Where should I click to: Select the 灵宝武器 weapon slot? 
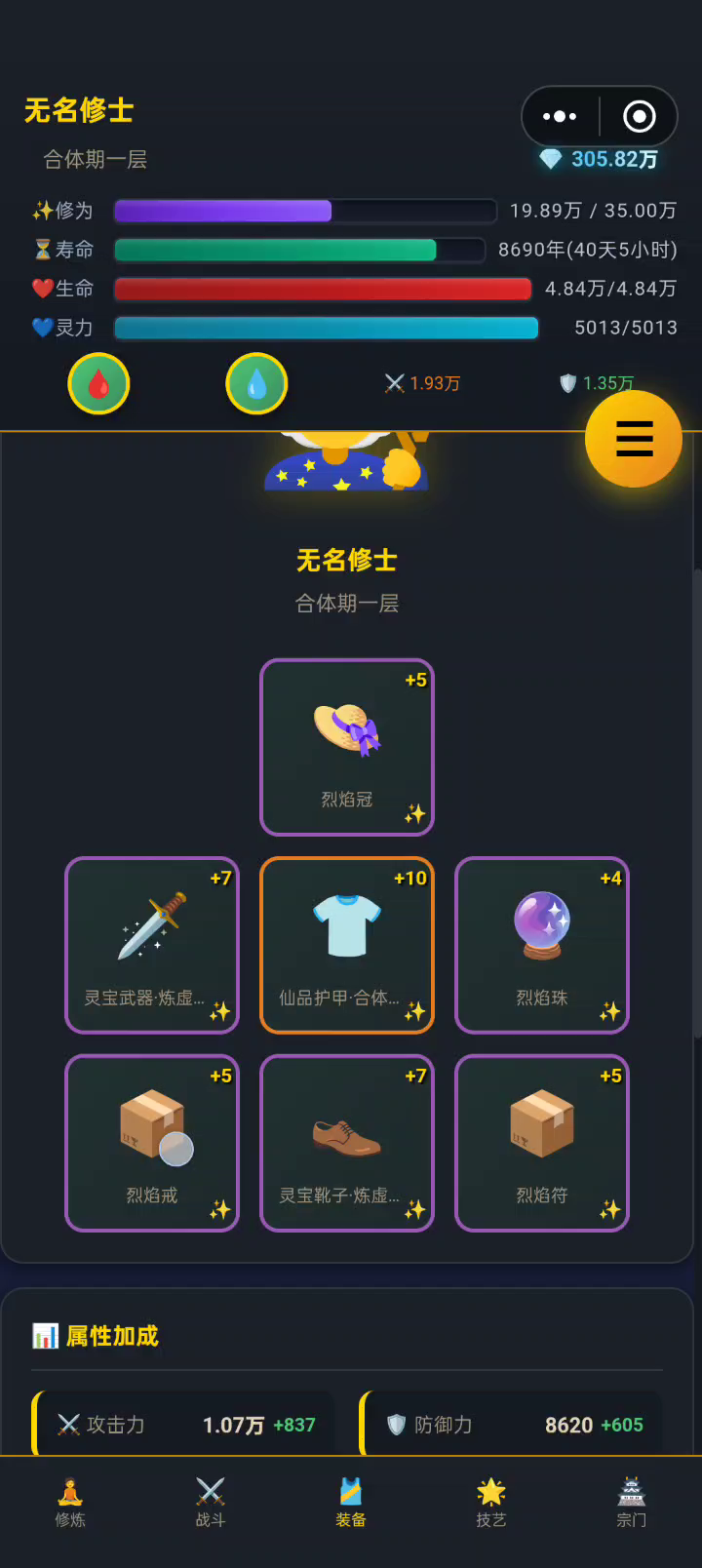[x=152, y=945]
